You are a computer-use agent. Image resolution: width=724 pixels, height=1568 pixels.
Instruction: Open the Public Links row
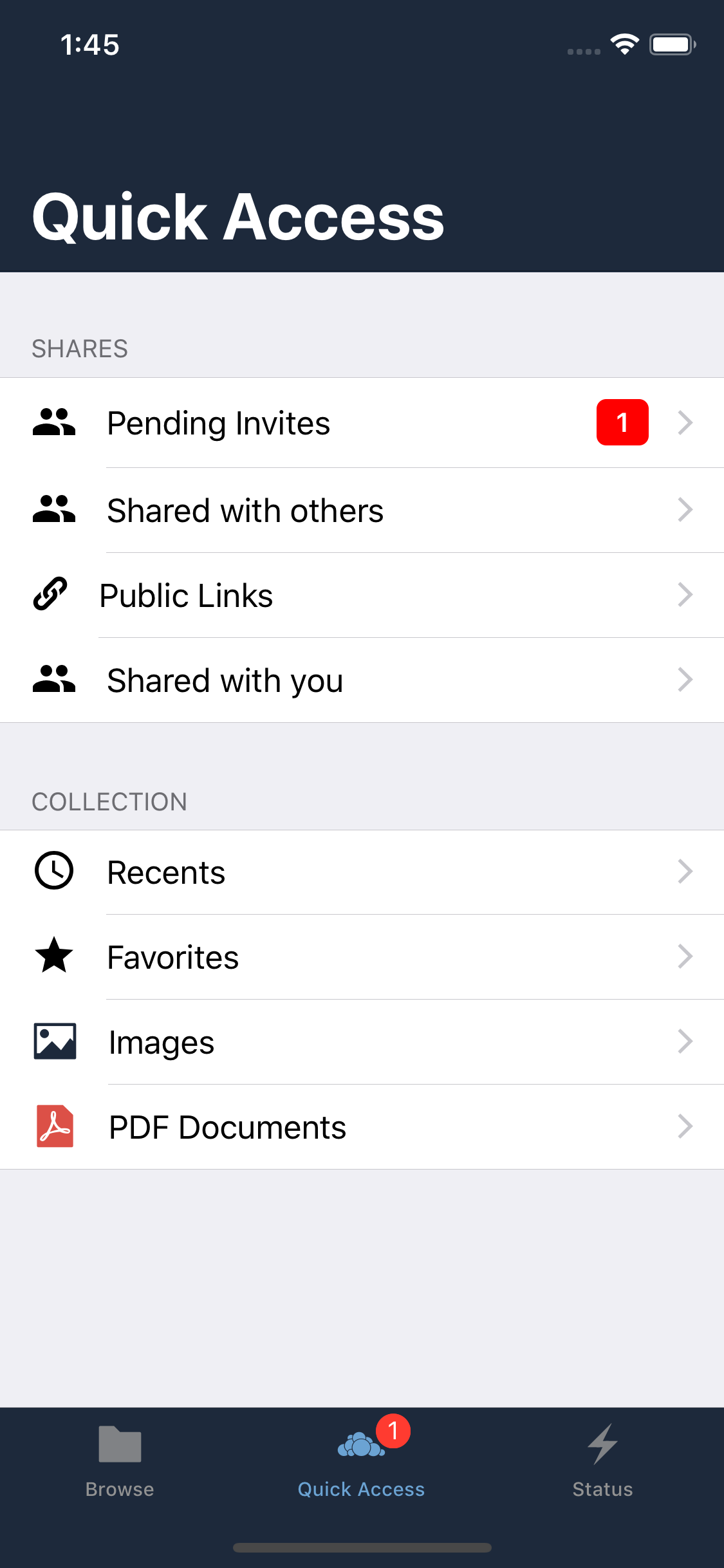tap(360, 595)
